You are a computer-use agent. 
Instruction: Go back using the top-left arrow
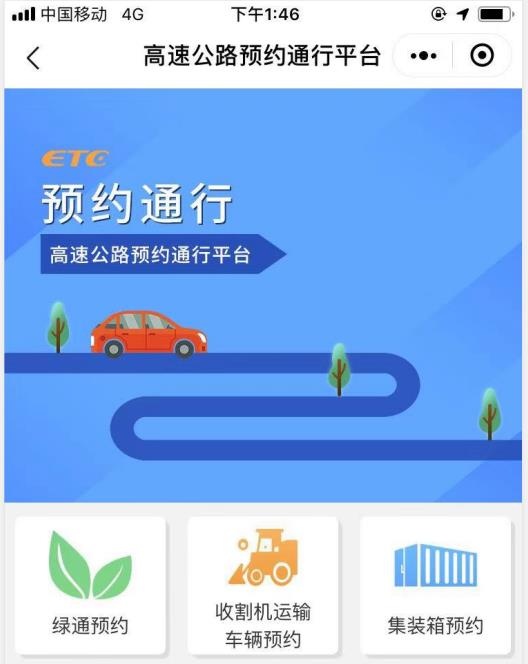(x=33, y=57)
